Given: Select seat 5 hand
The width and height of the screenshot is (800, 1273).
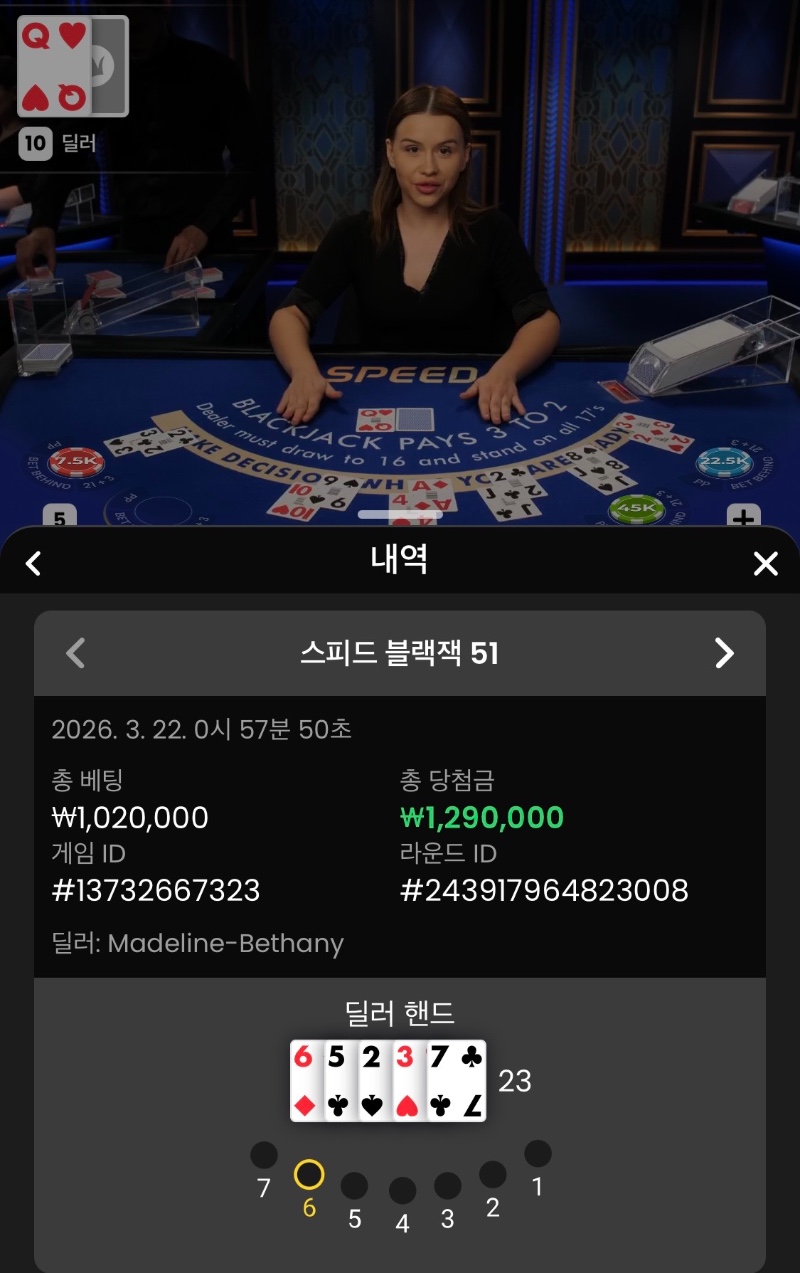Looking at the screenshot, I should (354, 1186).
